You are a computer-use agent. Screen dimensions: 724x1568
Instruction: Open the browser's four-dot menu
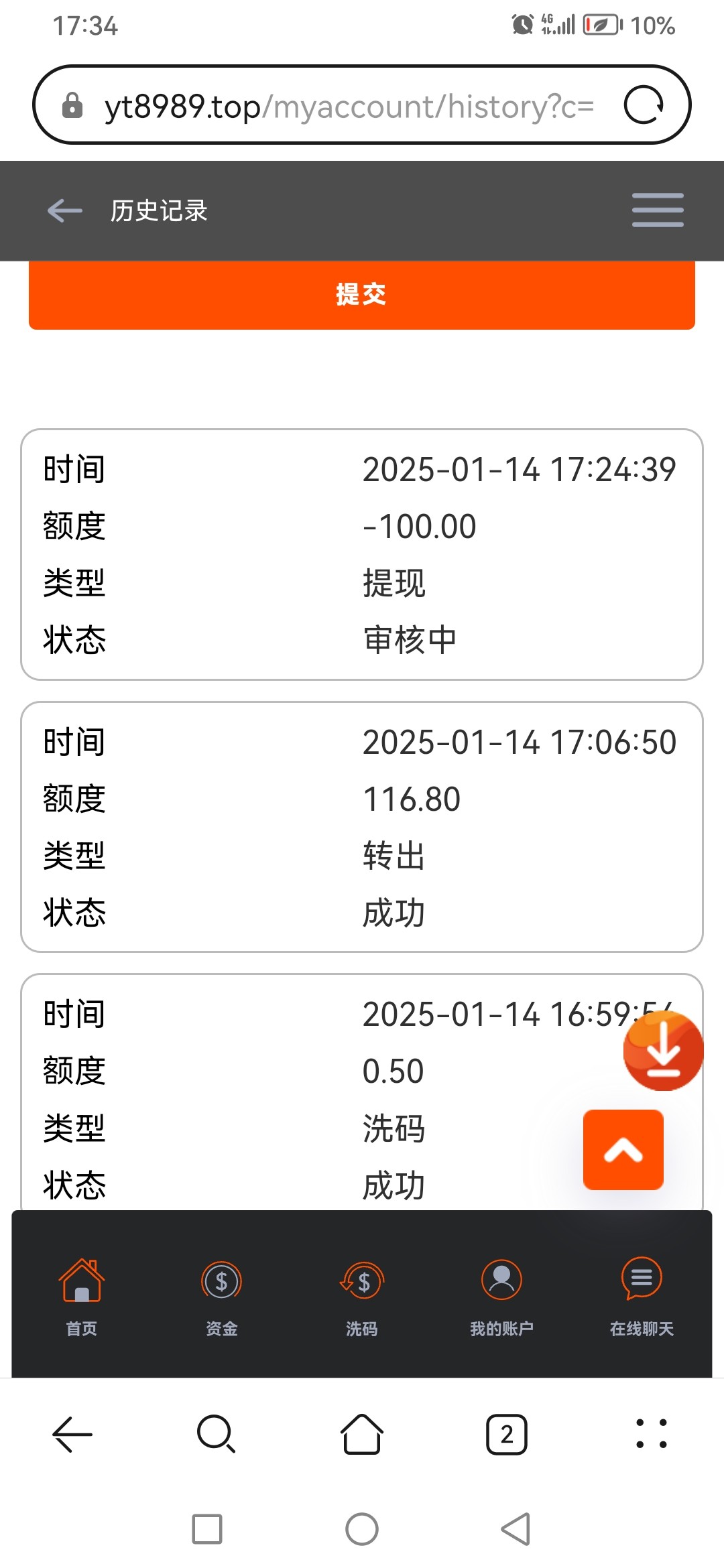coord(651,1434)
